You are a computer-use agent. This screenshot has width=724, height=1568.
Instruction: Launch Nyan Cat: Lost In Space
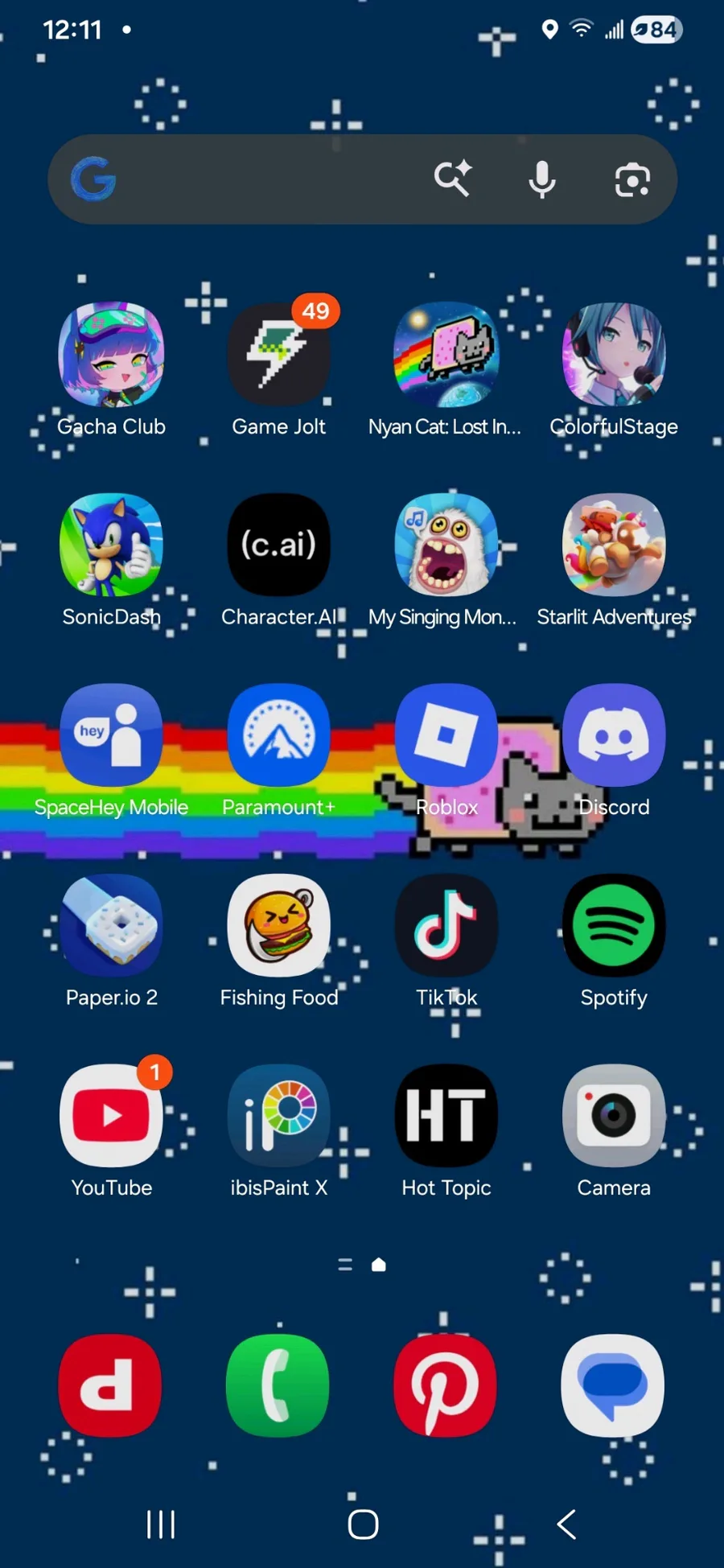(446, 355)
